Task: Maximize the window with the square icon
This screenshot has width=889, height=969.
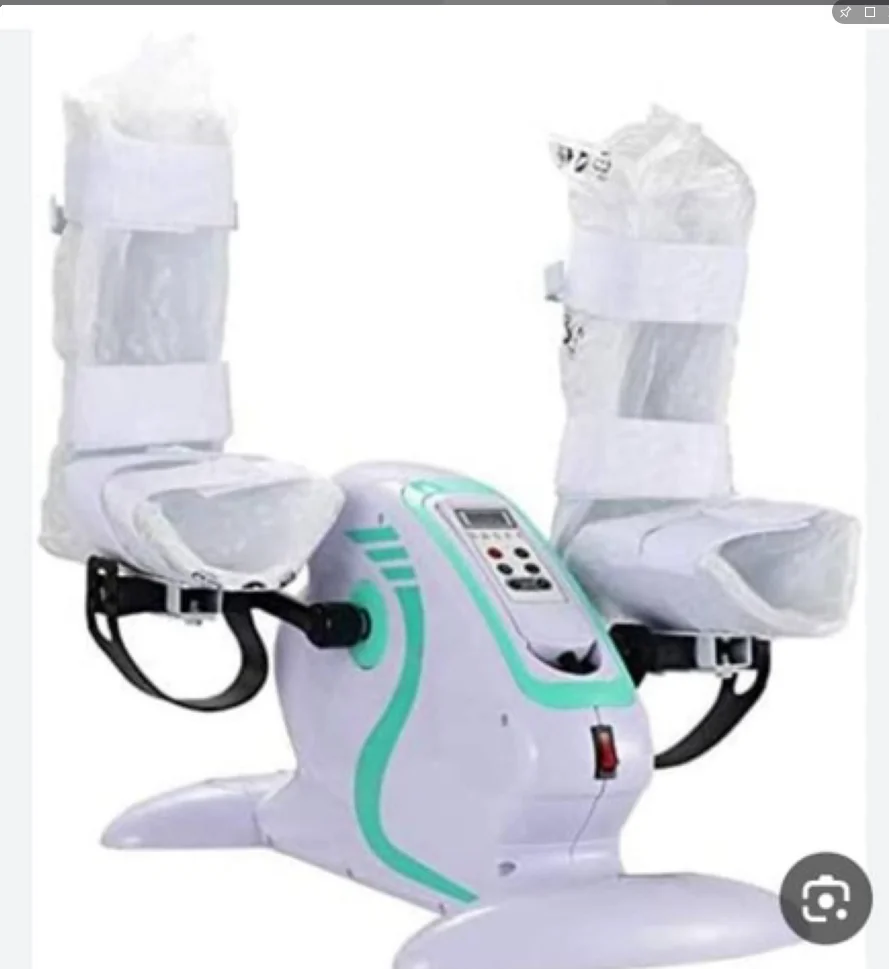Action: pyautogui.click(x=870, y=12)
